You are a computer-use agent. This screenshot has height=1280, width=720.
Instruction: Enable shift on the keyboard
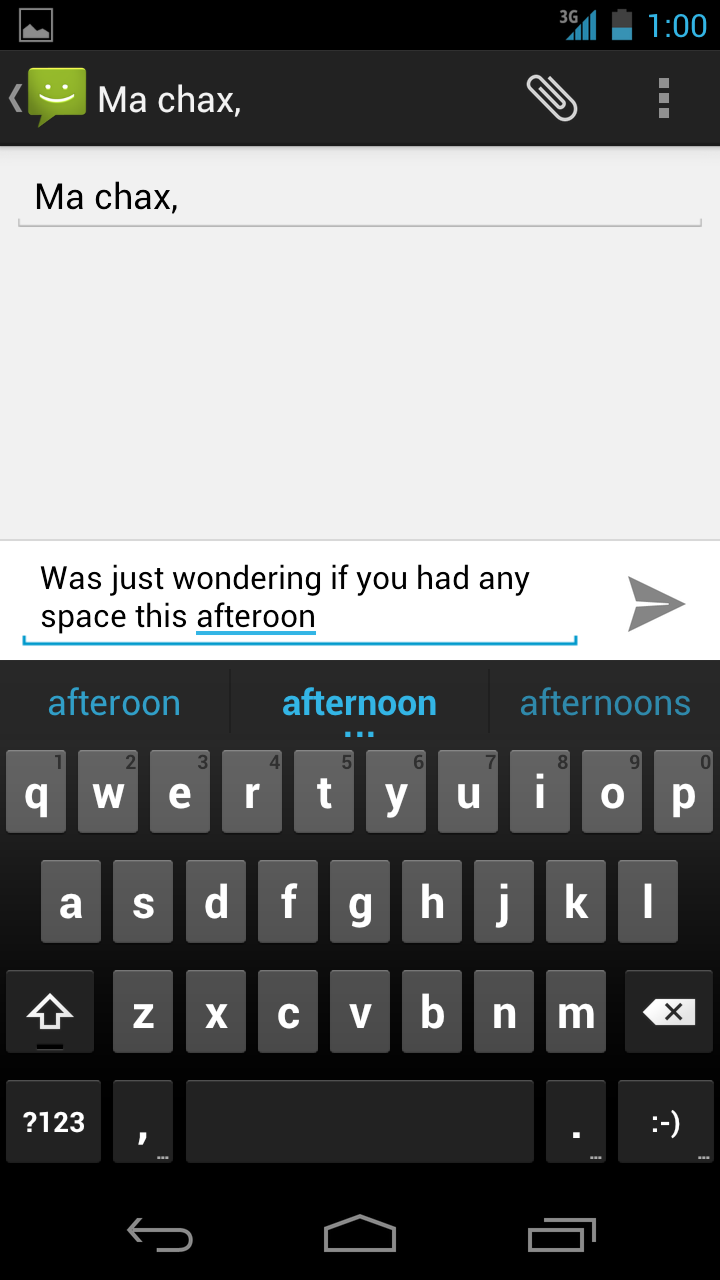click(50, 1012)
